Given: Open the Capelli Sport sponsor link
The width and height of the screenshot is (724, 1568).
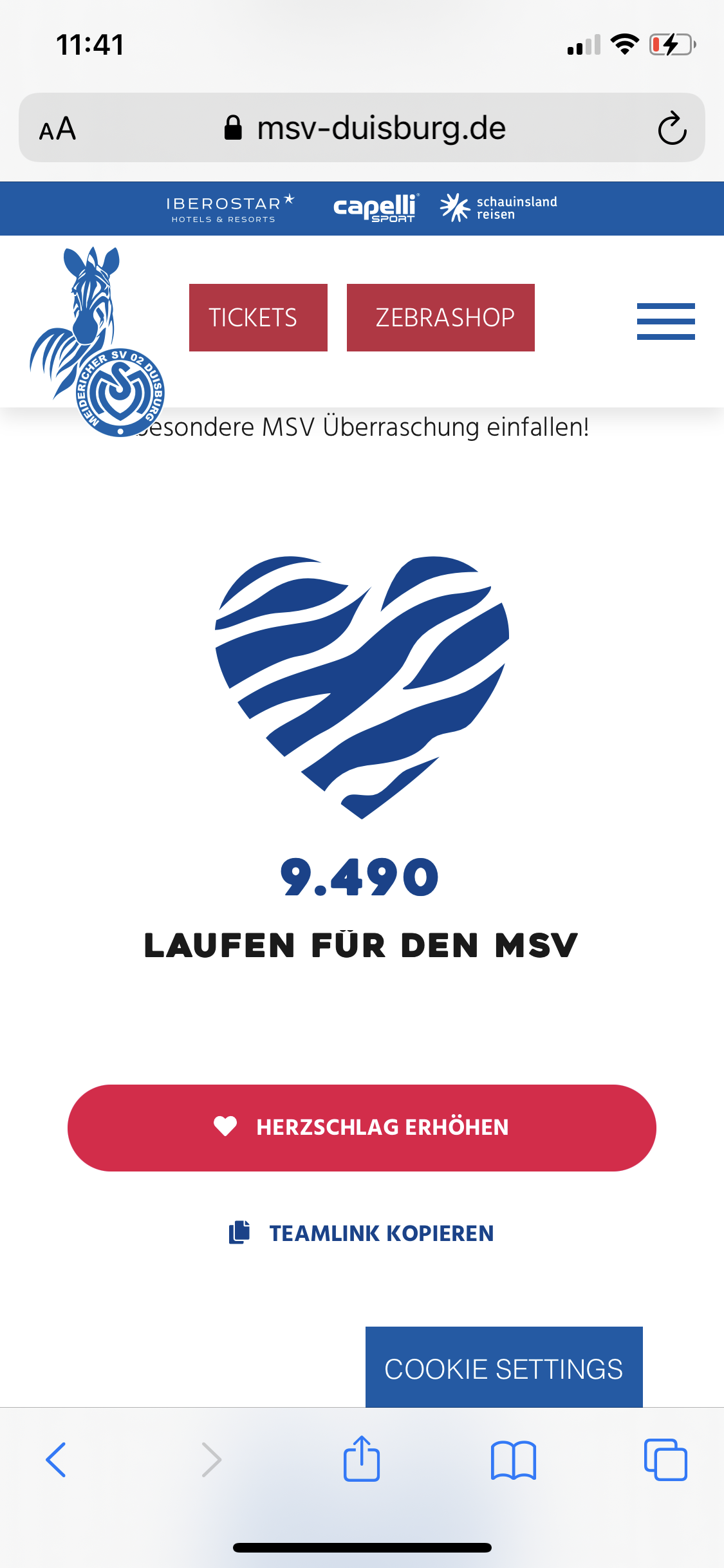Looking at the screenshot, I should pyautogui.click(x=375, y=209).
